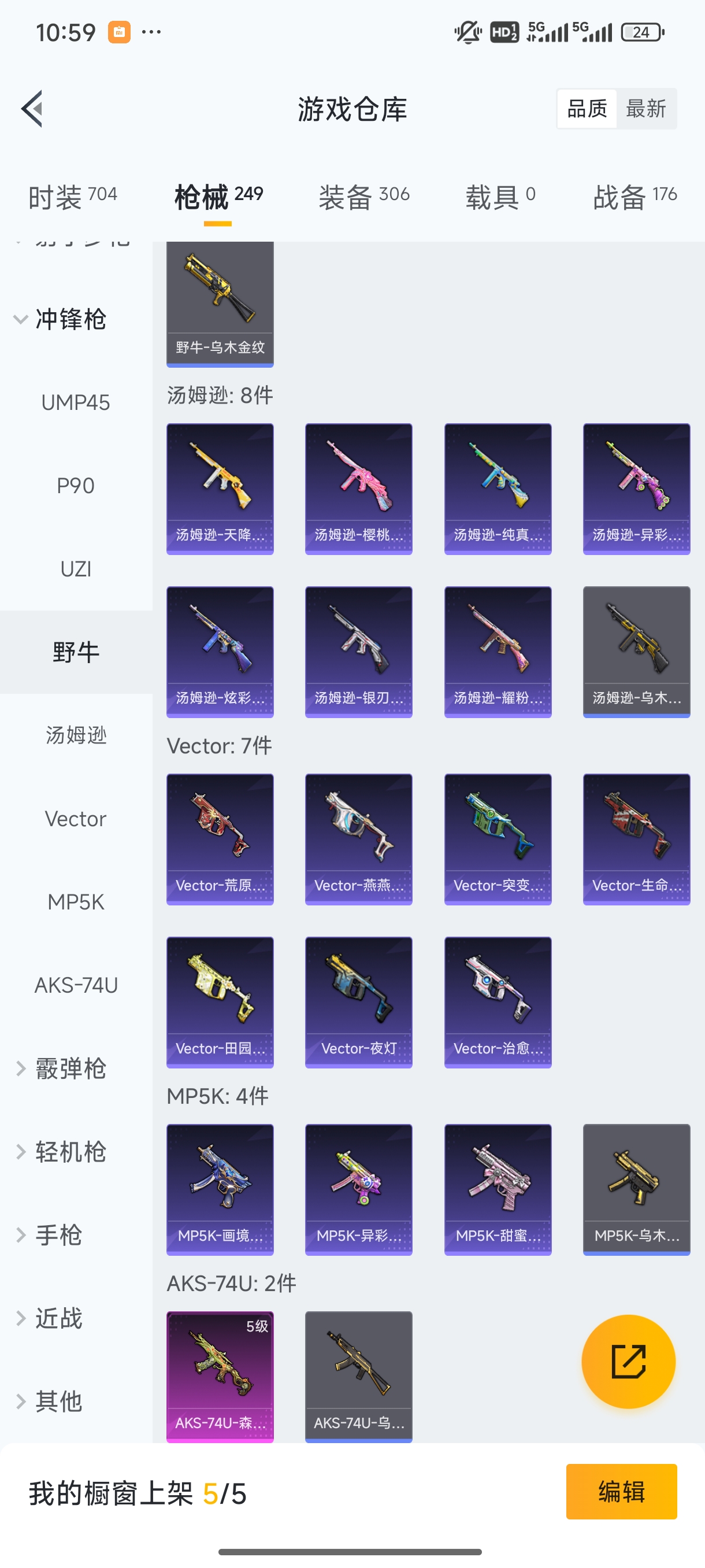Collapse the 冲锋枪 category
705x1568 pixels.
61,319
